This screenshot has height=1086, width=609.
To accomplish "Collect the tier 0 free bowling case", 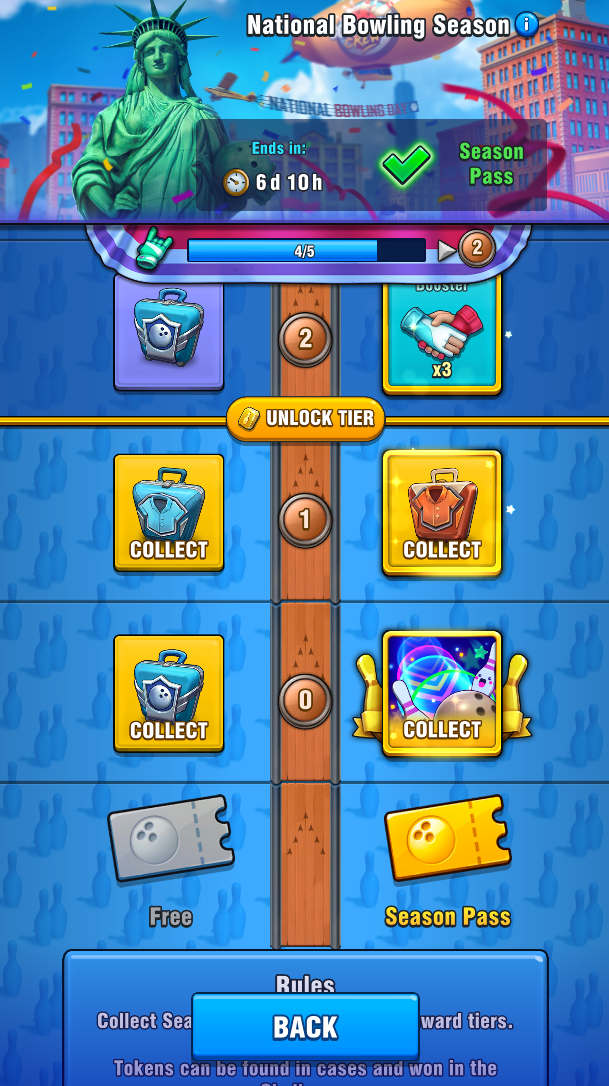I will point(168,693).
